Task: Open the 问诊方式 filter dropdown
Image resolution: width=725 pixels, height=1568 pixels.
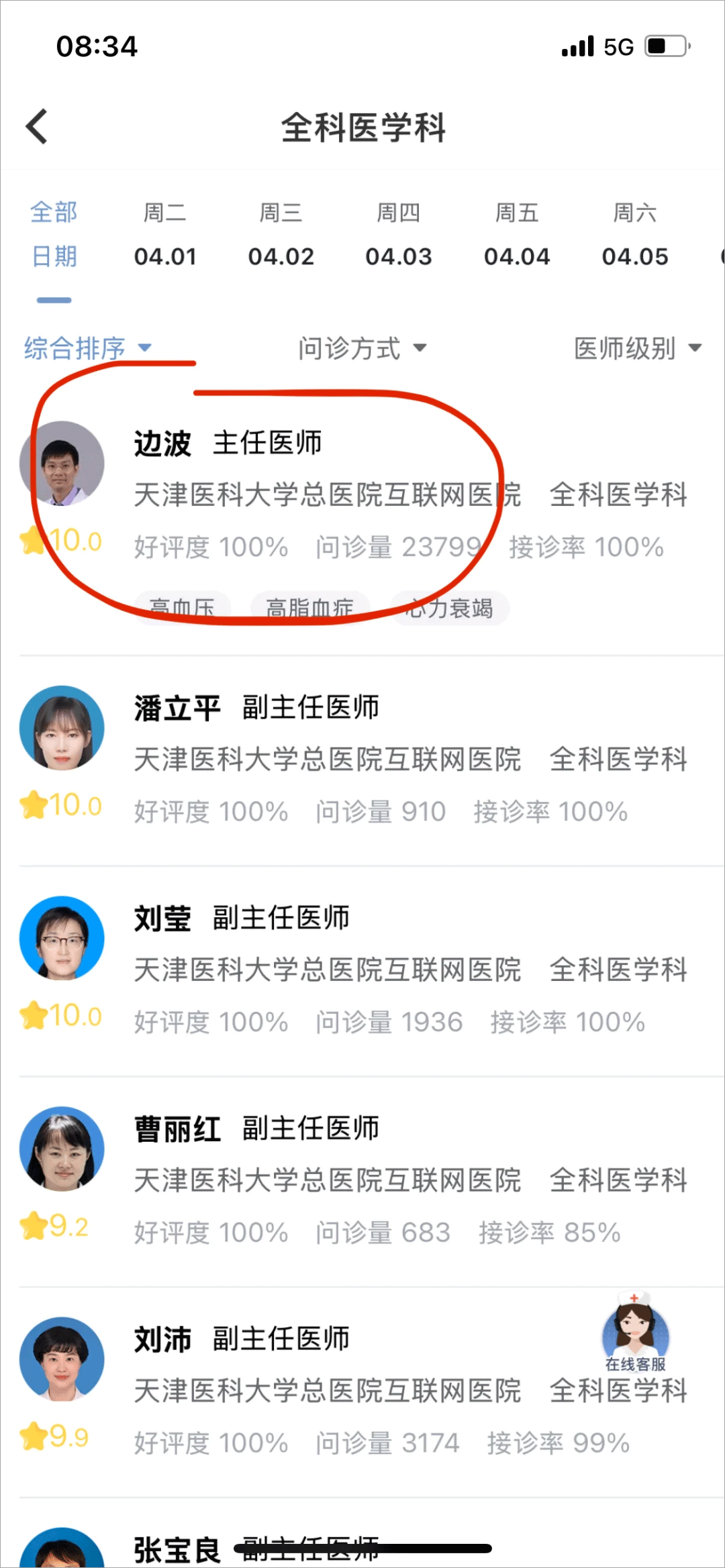Action: pos(362,348)
